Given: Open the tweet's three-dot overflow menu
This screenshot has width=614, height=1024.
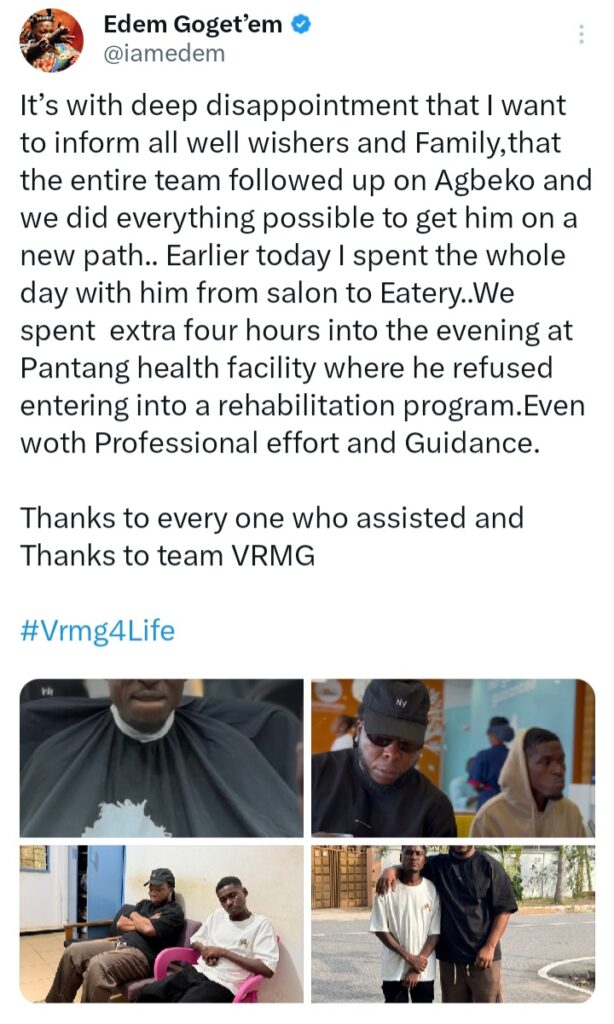Looking at the screenshot, I should [581, 34].
